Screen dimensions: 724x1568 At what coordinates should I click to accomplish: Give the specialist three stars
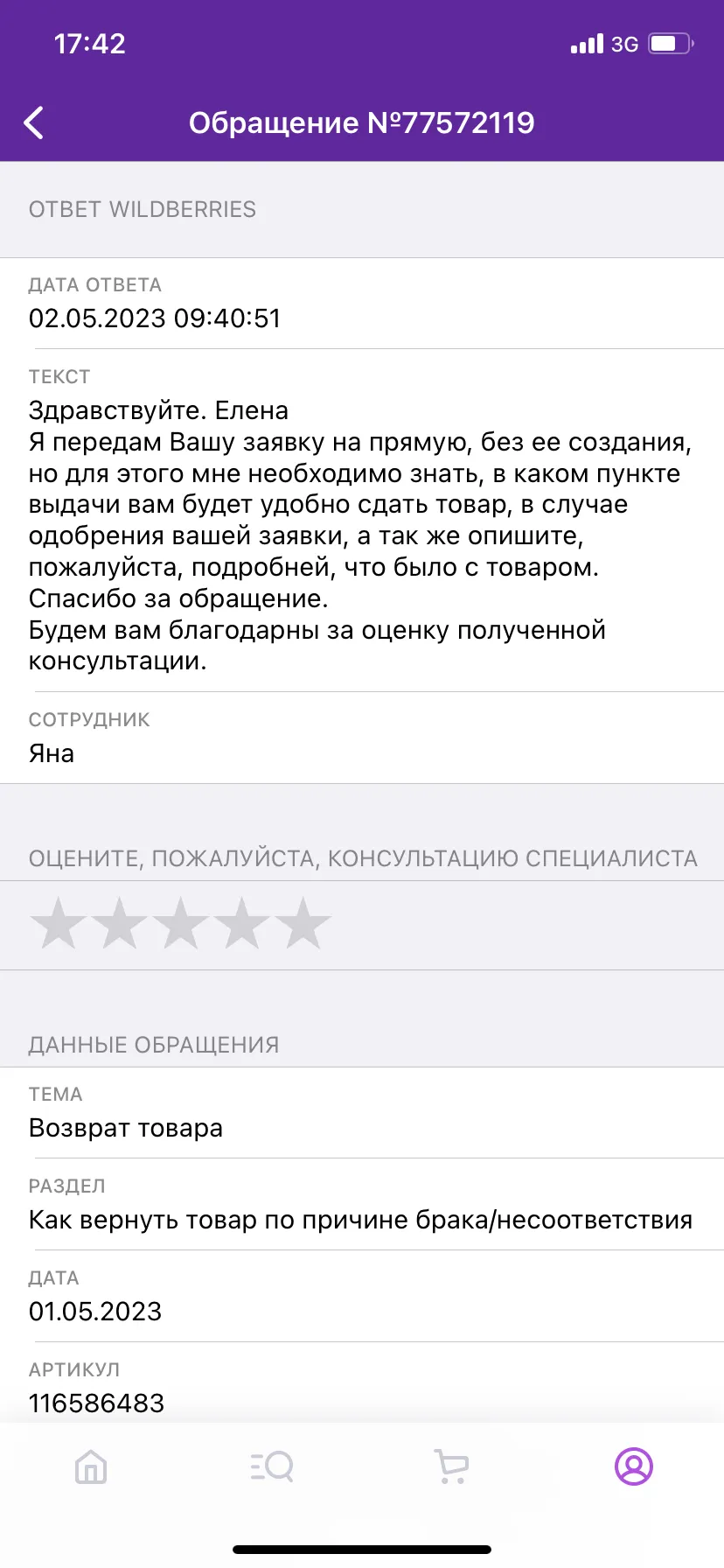coord(181,924)
